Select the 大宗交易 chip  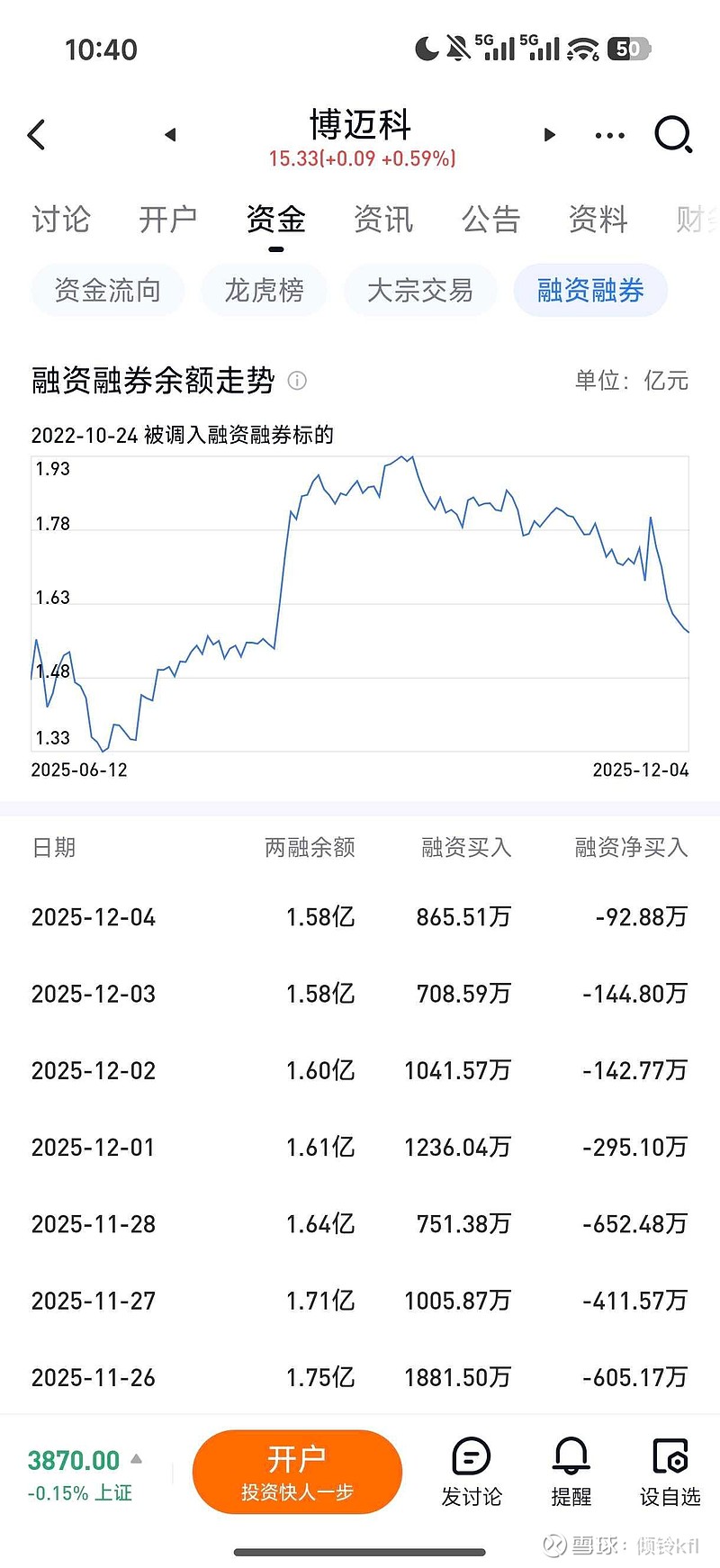click(x=420, y=291)
